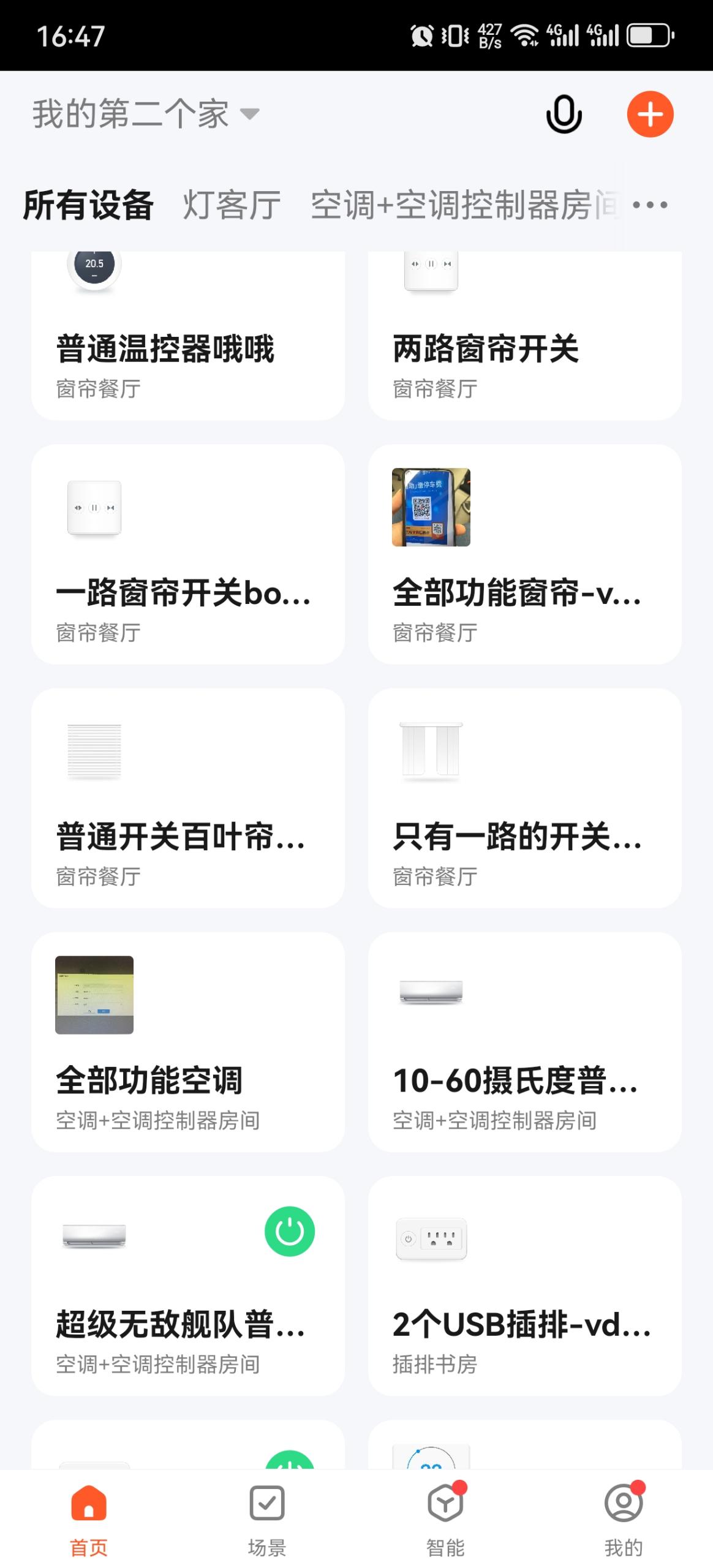Toggle power on 超级无敌舰队普... air conditioner
Screen dimensions: 713x1568
pyautogui.click(x=290, y=1231)
